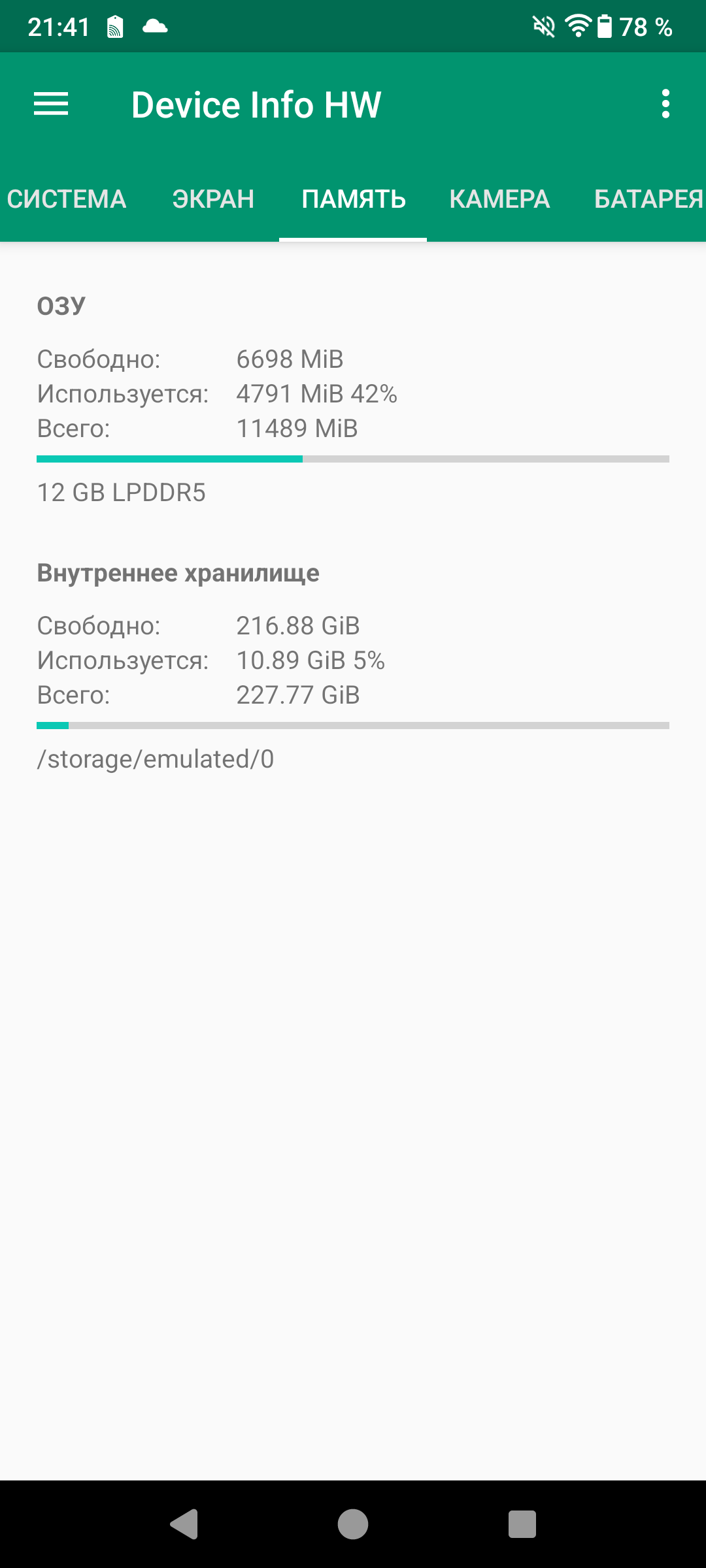Tap the system back button
Image resolution: width=706 pixels, height=1568 pixels.
tap(184, 1524)
